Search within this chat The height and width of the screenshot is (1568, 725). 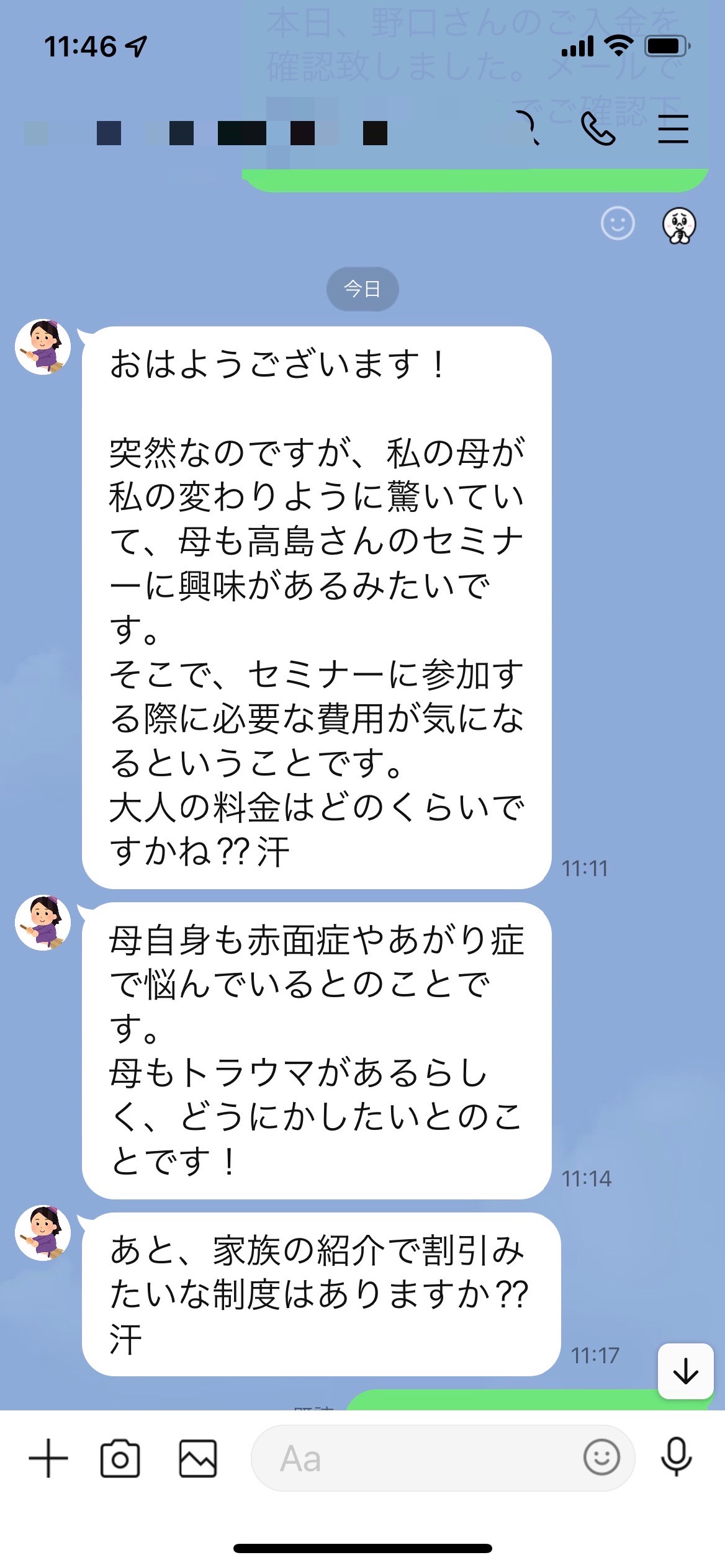[525, 128]
